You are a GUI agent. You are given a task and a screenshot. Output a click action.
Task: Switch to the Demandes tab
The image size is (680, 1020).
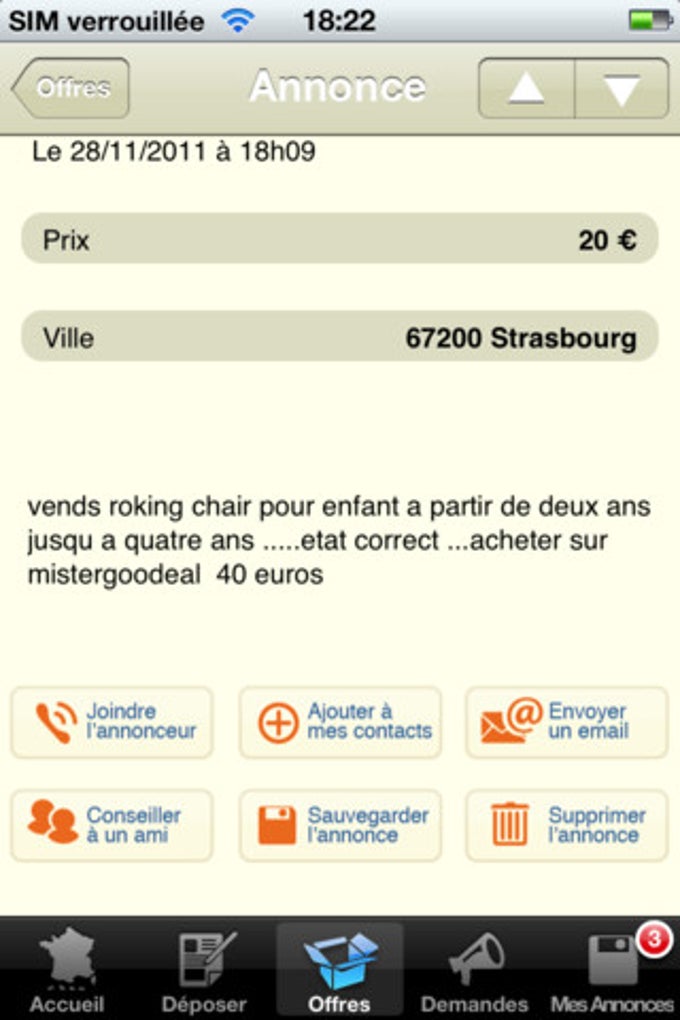[x=474, y=970]
